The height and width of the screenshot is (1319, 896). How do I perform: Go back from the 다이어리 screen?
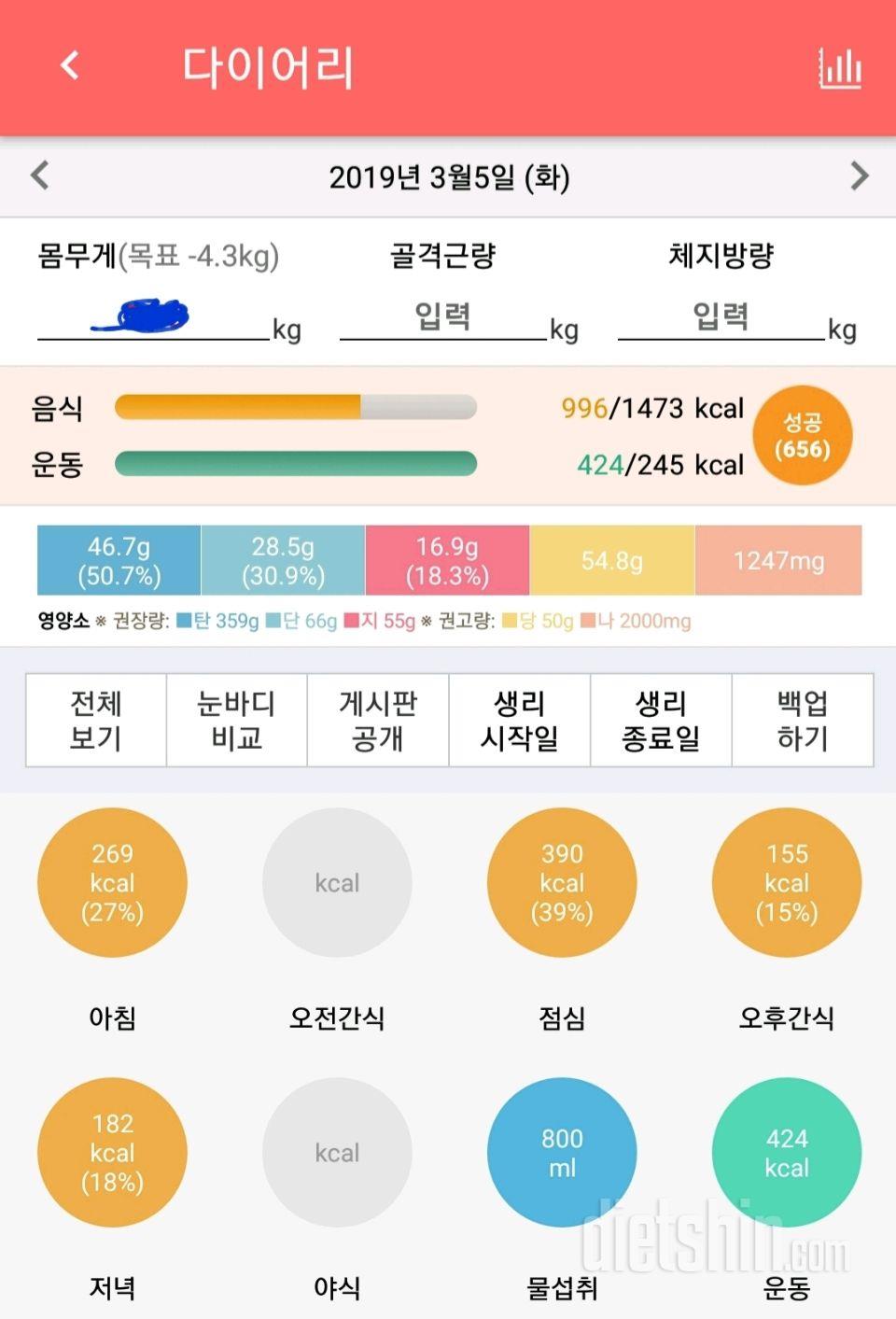(x=69, y=65)
